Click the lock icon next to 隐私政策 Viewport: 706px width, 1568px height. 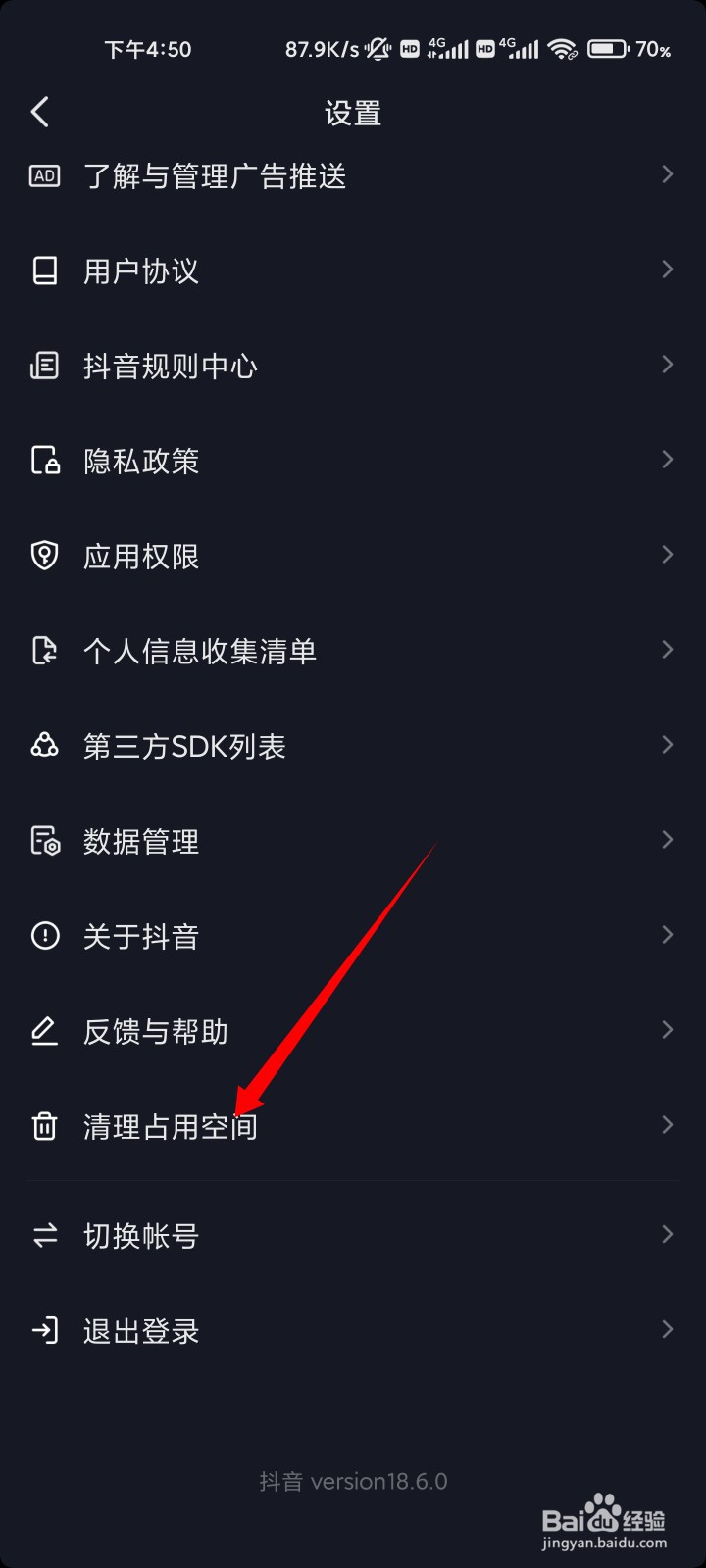(44, 461)
